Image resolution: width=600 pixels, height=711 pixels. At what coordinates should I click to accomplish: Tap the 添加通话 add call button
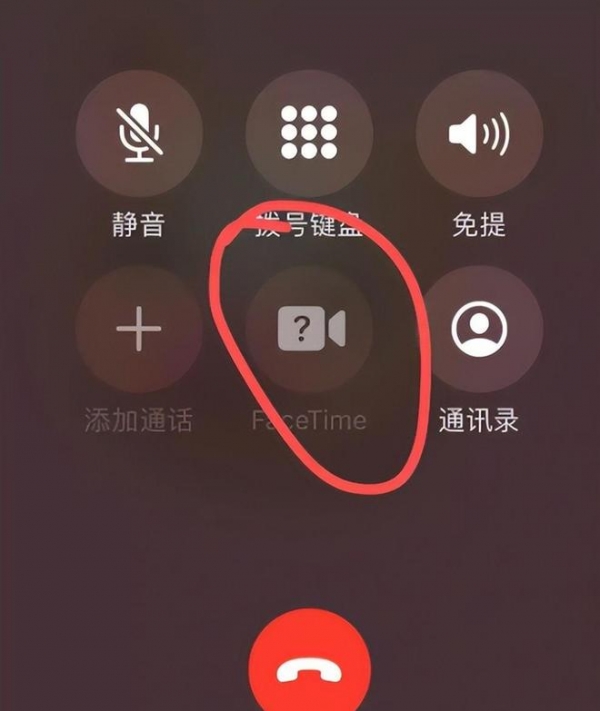[139, 330]
